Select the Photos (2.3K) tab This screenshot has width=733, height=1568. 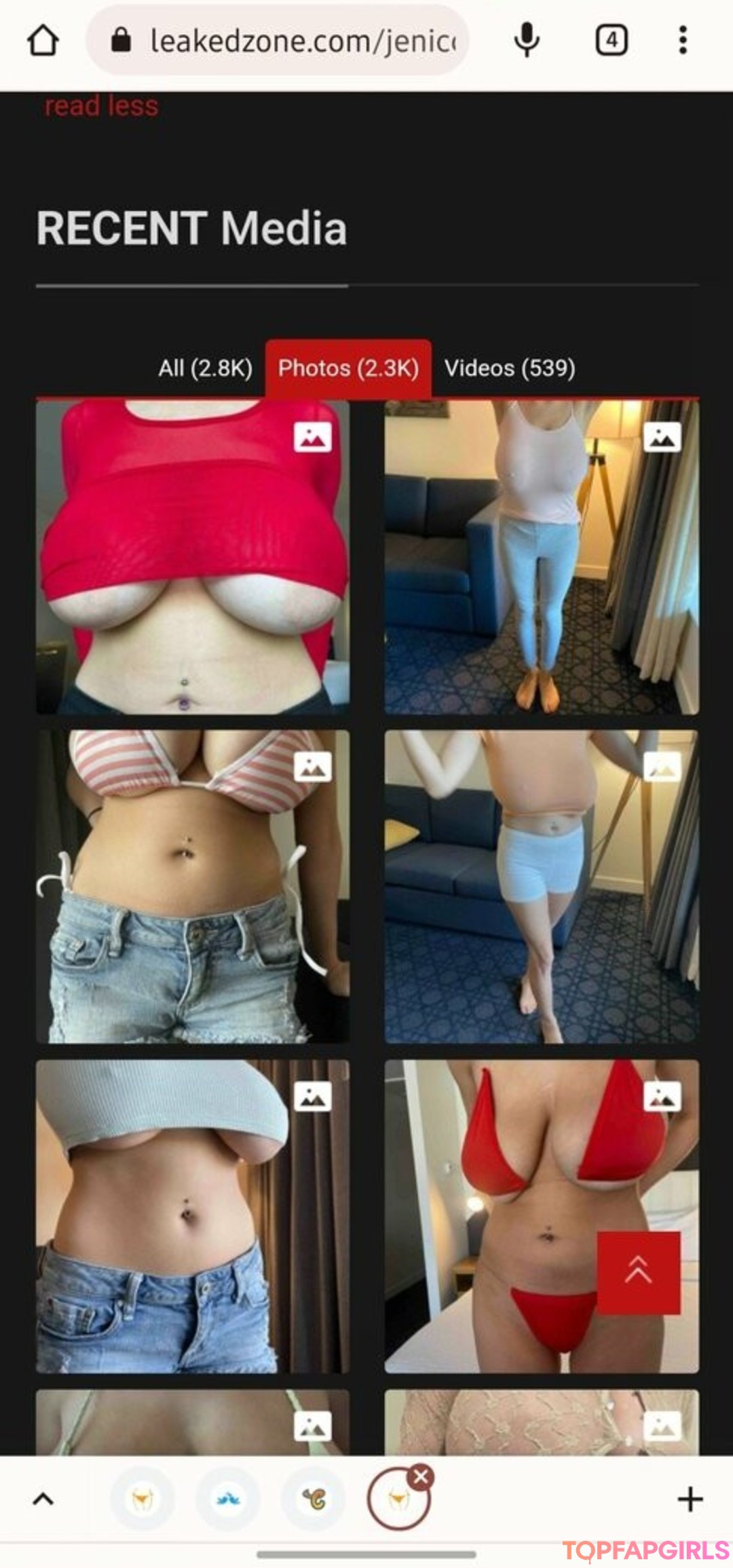coord(348,368)
